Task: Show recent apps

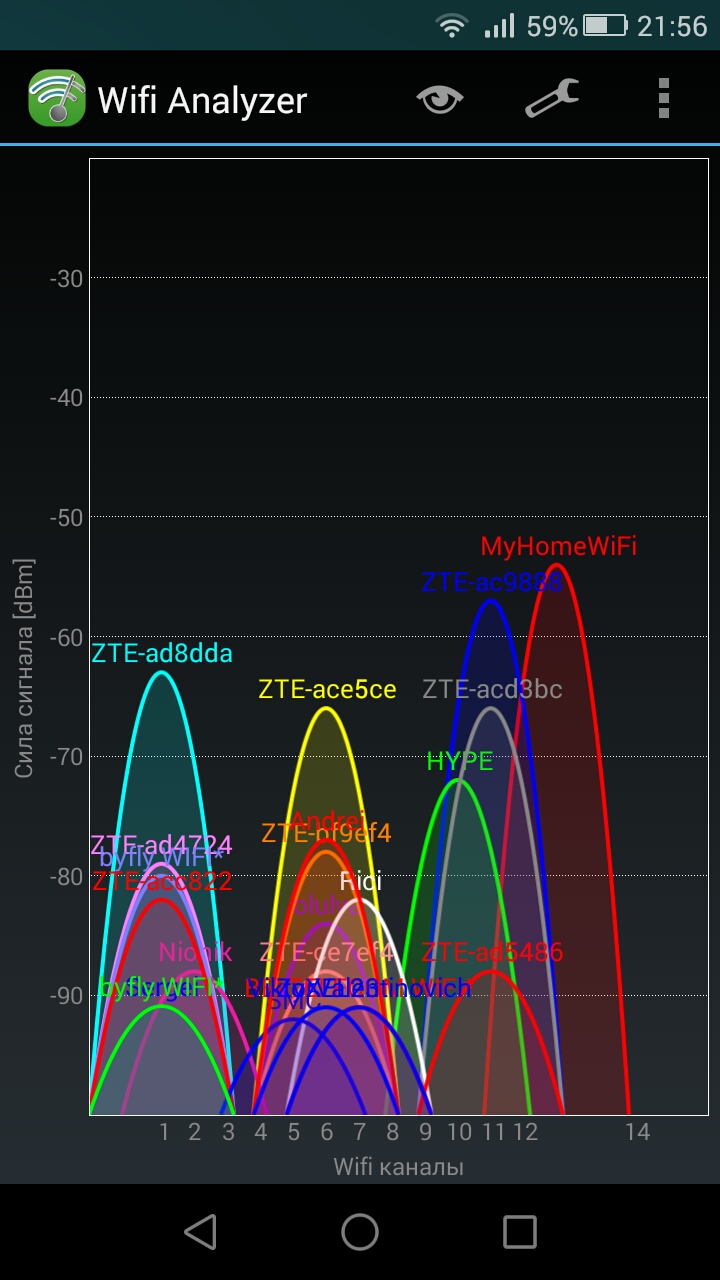Action: 520,1232
